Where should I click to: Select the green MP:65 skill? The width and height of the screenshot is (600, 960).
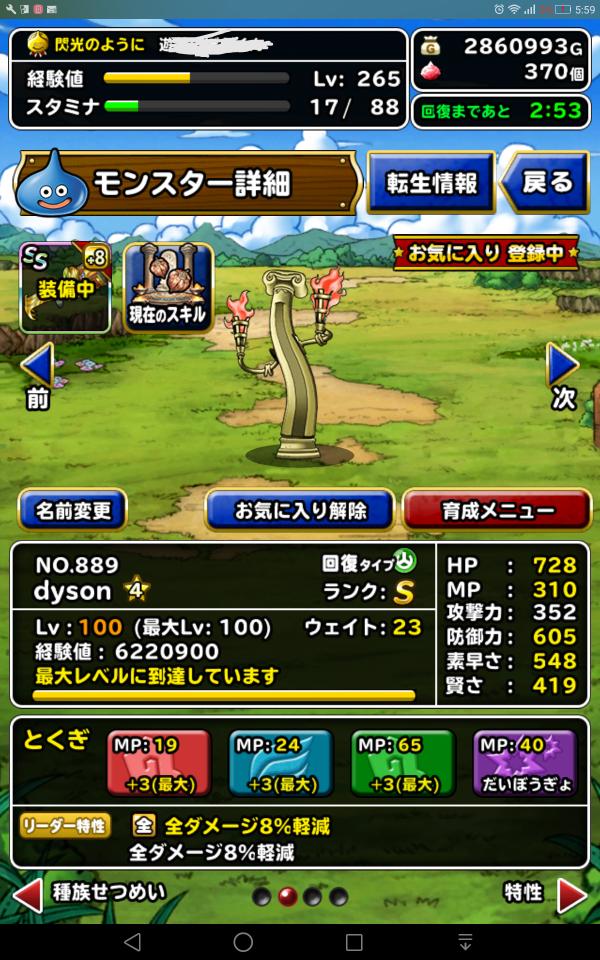403,763
